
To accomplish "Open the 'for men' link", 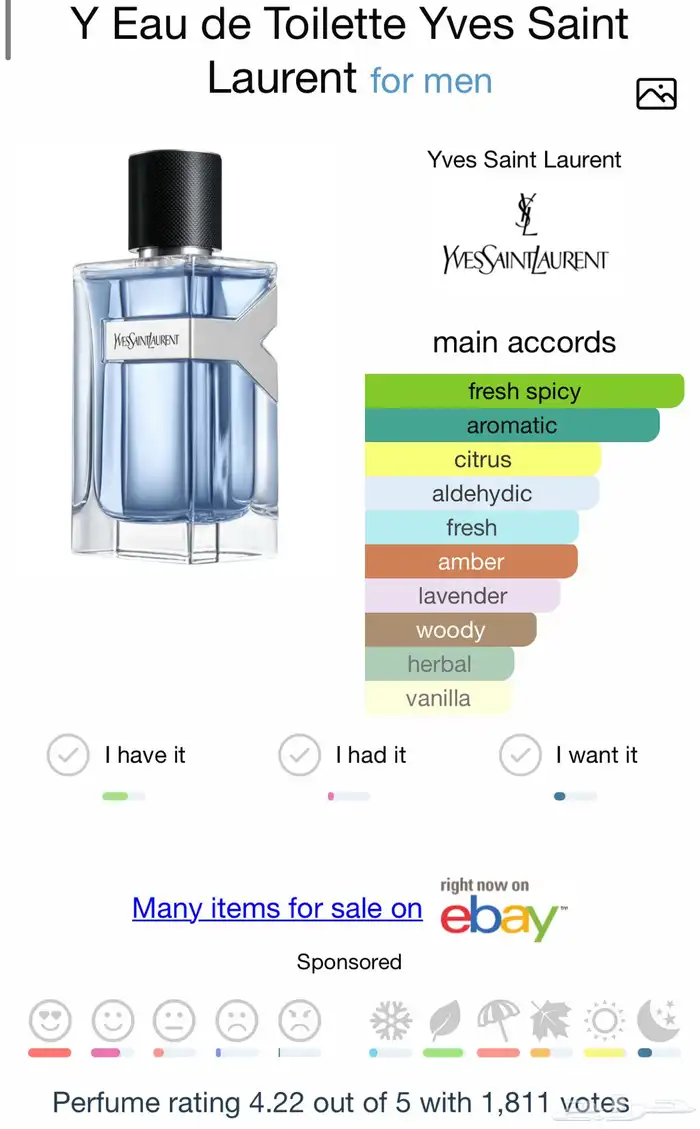I will pos(431,80).
